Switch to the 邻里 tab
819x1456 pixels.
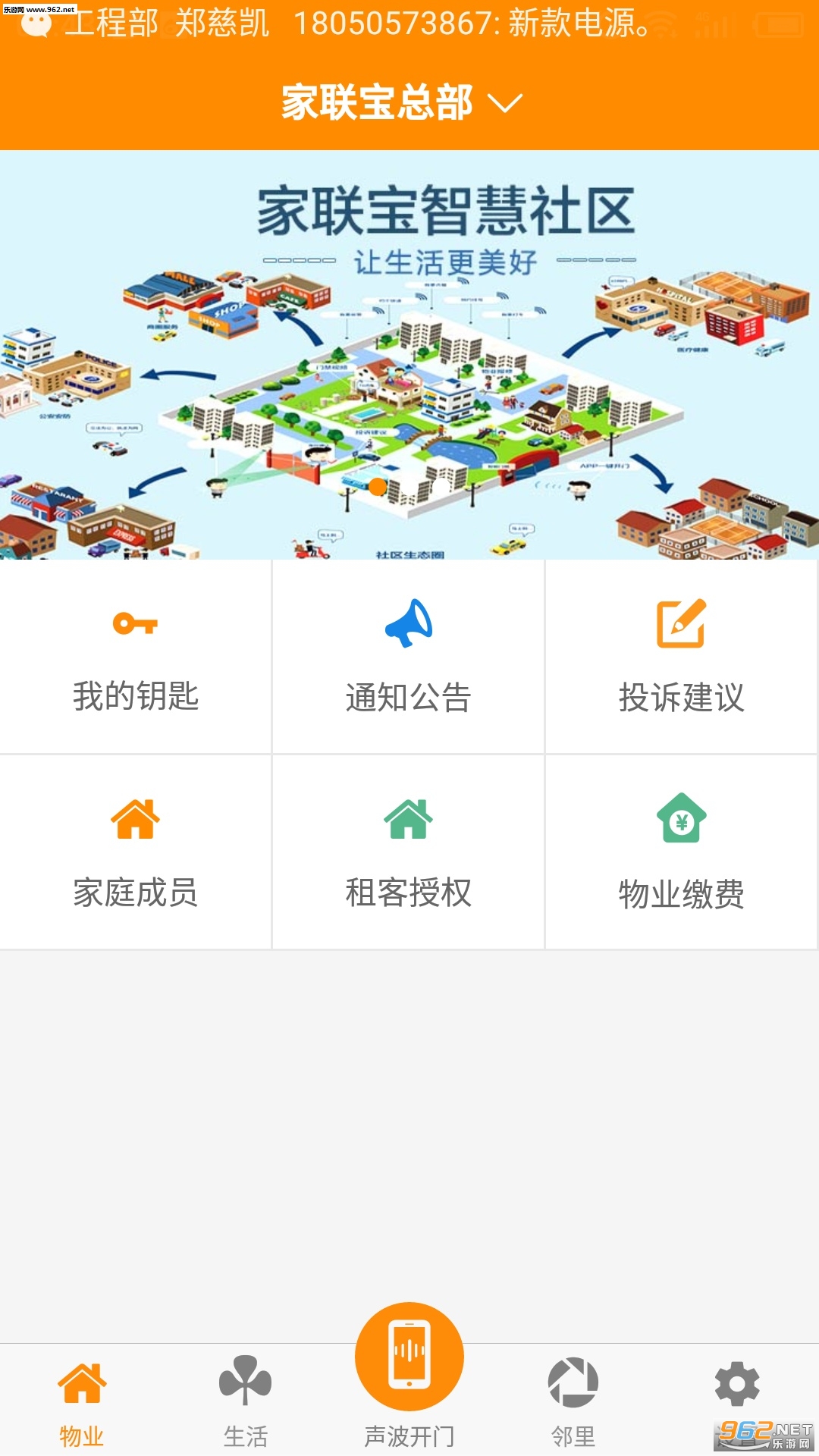tap(573, 1401)
